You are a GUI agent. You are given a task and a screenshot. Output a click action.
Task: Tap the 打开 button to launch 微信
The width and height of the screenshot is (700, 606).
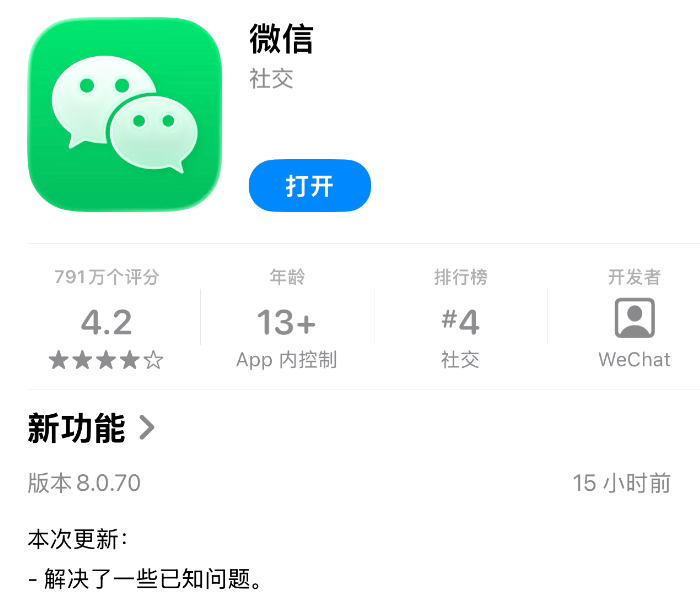coord(309,186)
